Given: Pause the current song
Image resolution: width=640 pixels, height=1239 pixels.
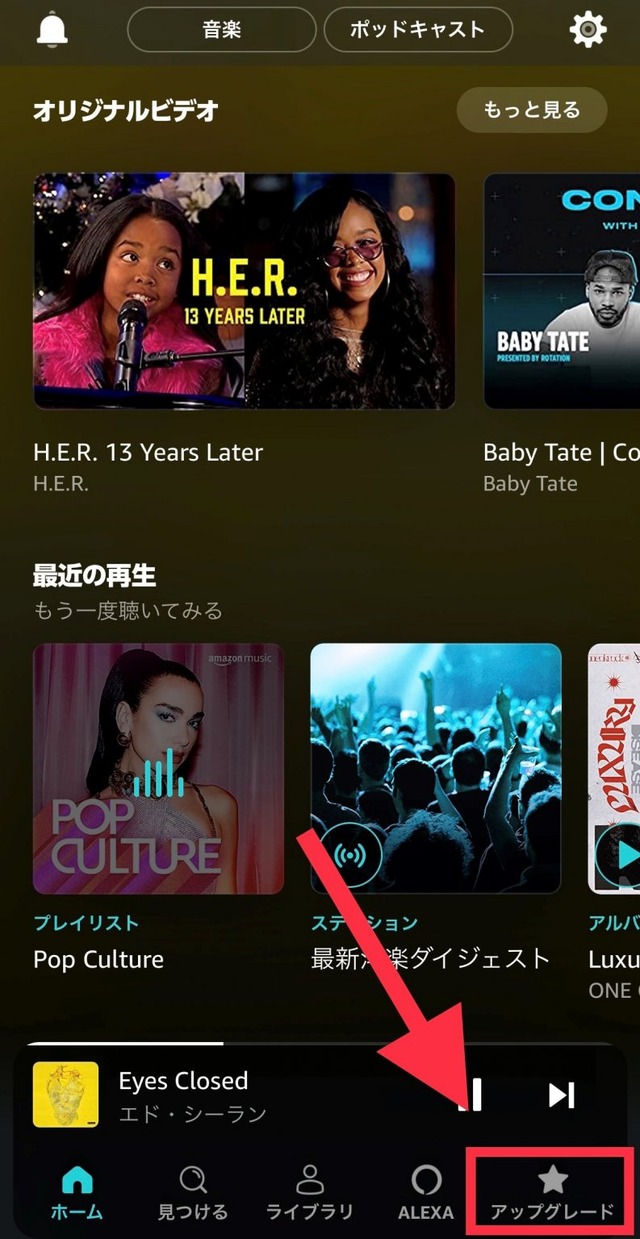Looking at the screenshot, I should [471, 1095].
